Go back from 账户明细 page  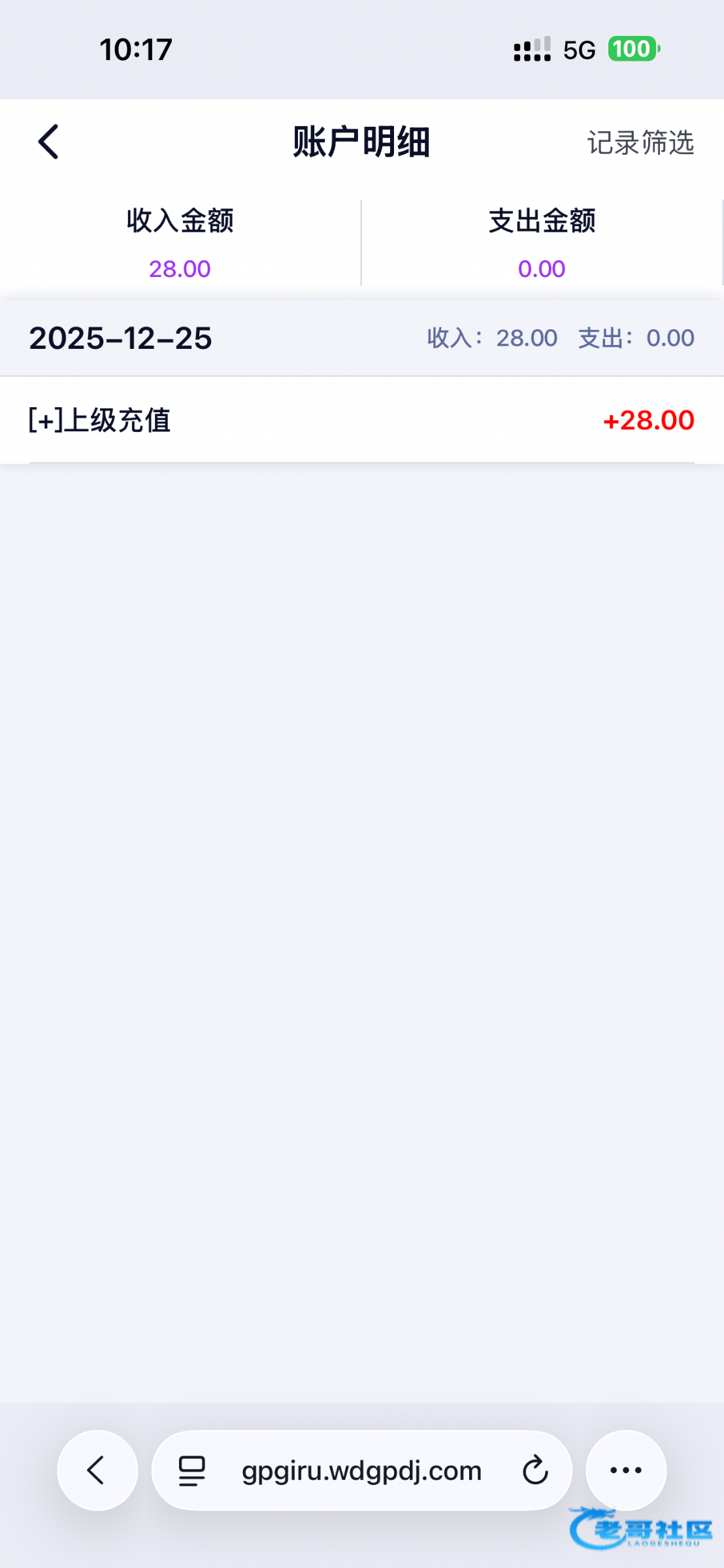pyautogui.click(x=48, y=142)
